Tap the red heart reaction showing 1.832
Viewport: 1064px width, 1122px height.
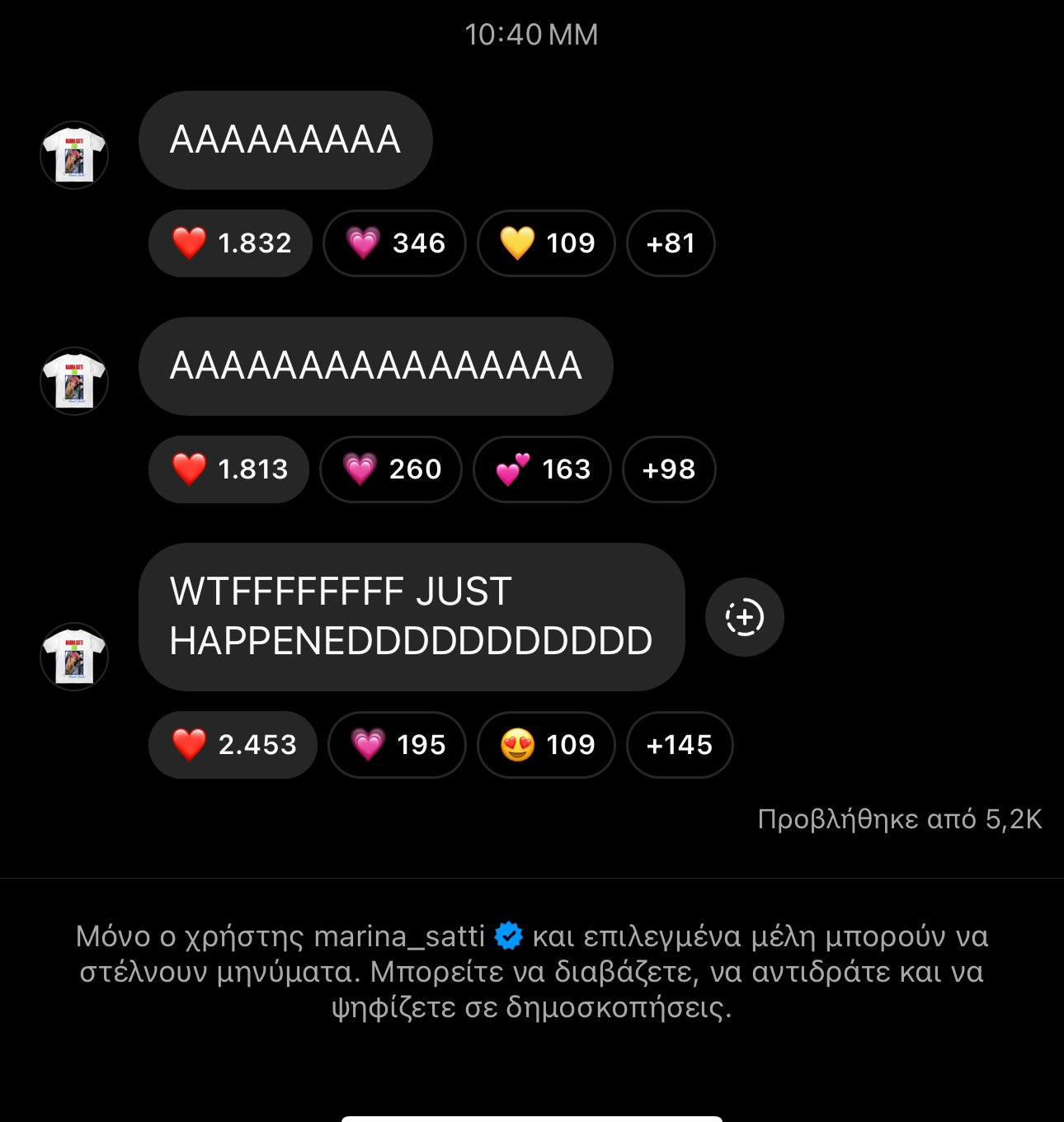point(230,243)
